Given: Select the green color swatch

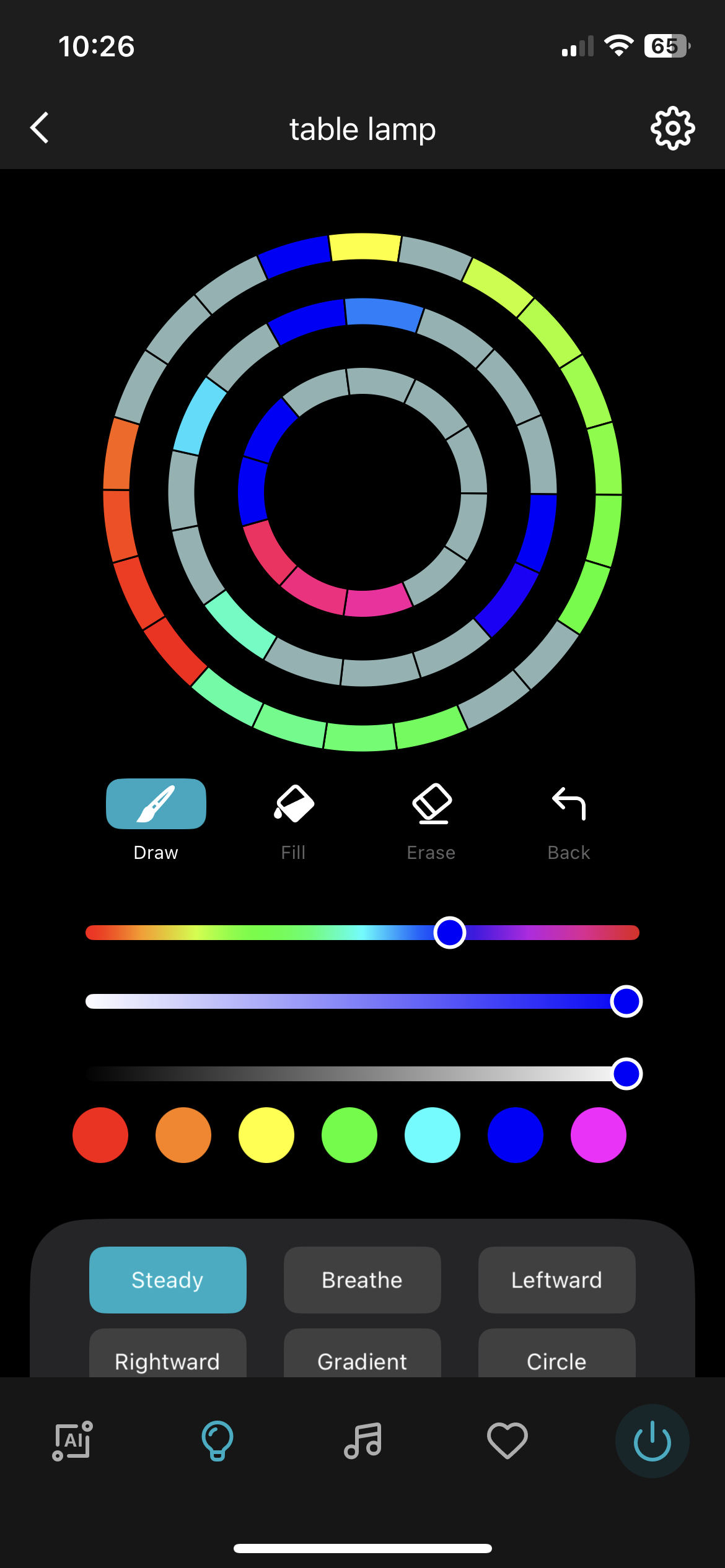Looking at the screenshot, I should [x=349, y=1135].
